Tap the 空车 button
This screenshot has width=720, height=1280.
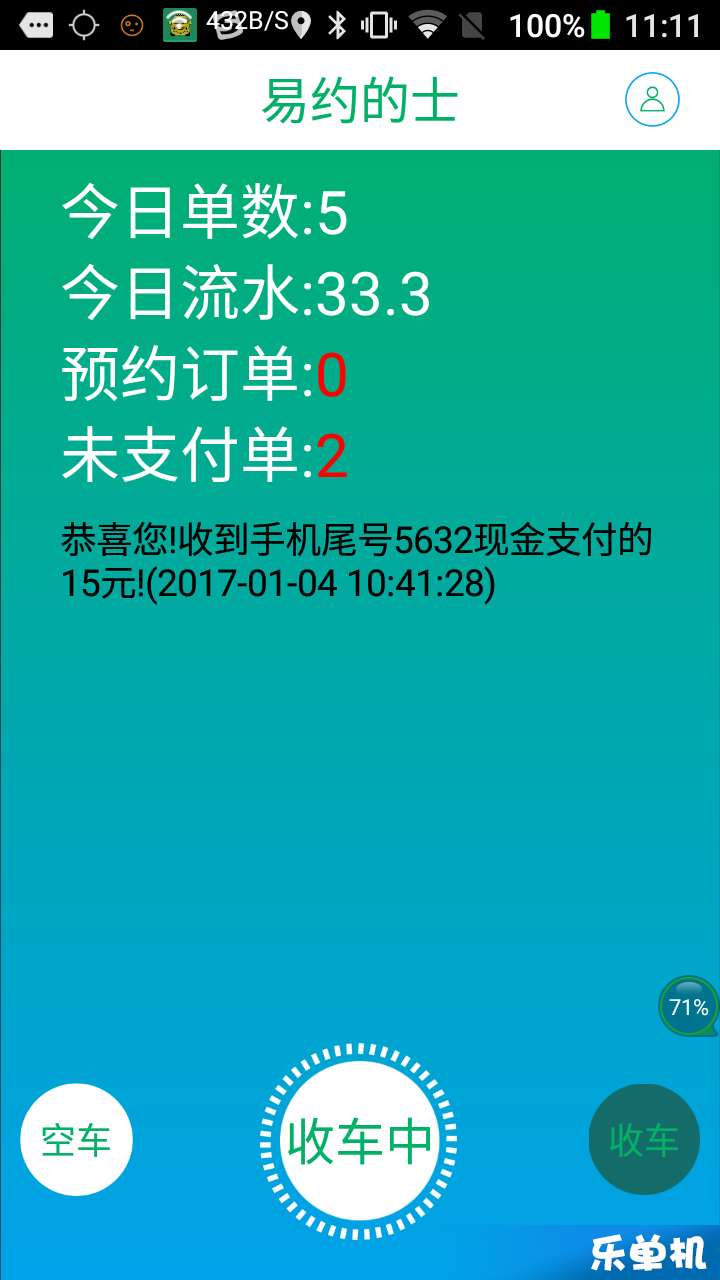[x=76, y=1140]
